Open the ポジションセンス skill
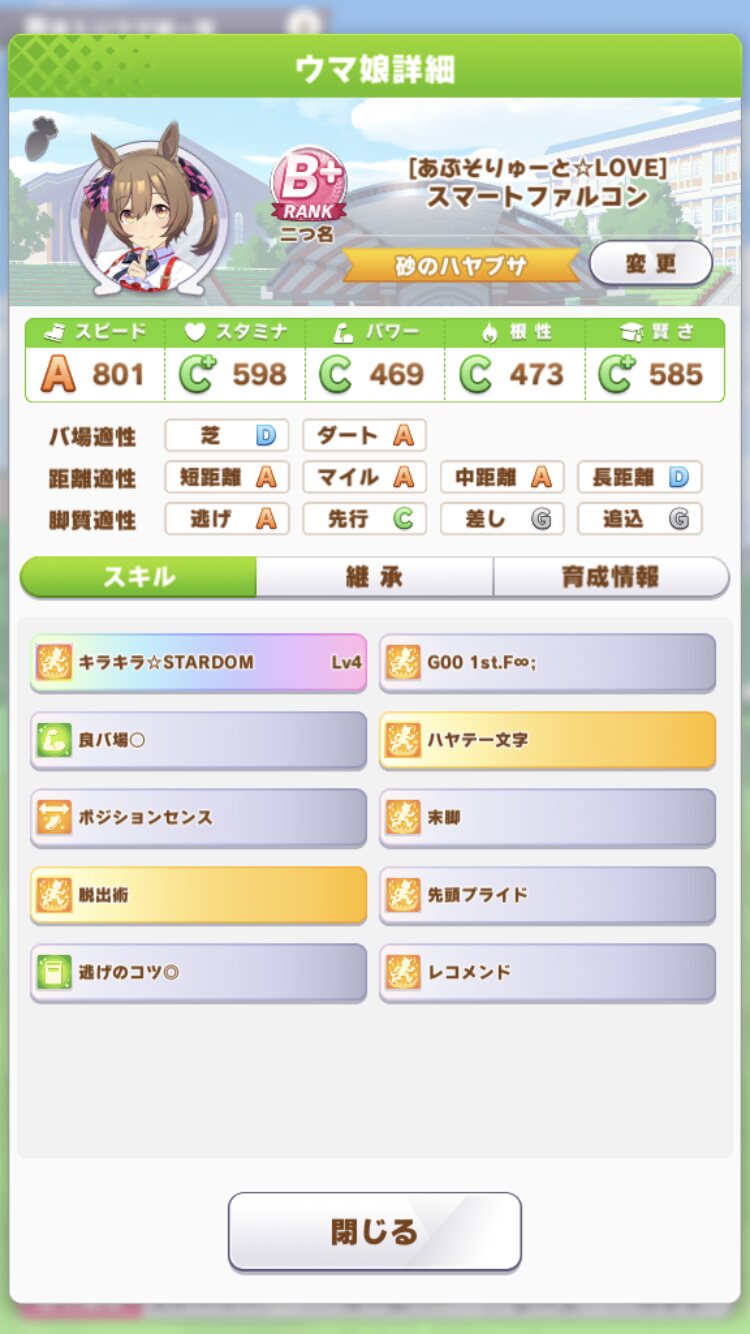 [x=198, y=817]
